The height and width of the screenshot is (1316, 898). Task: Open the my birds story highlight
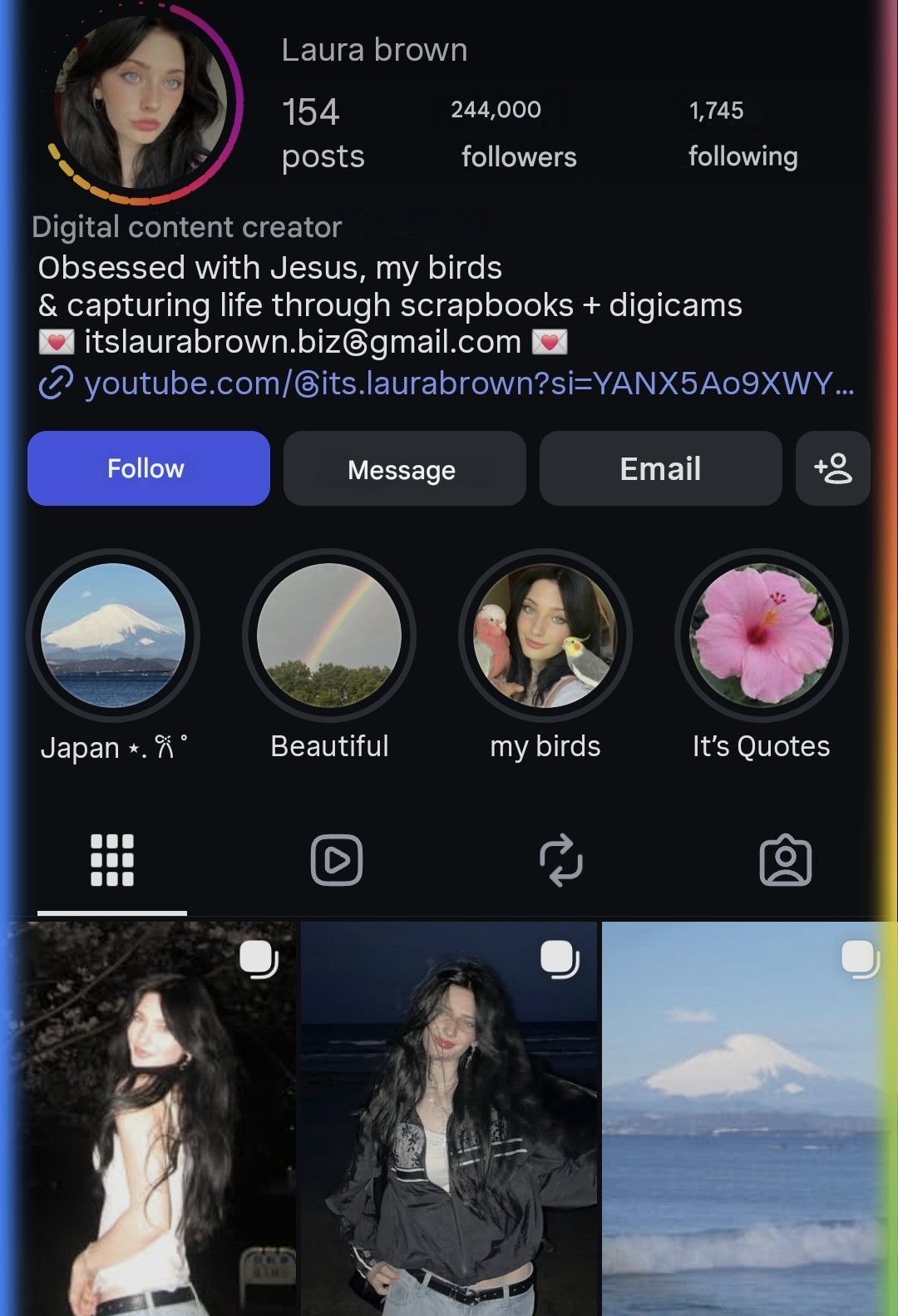pyautogui.click(x=545, y=635)
